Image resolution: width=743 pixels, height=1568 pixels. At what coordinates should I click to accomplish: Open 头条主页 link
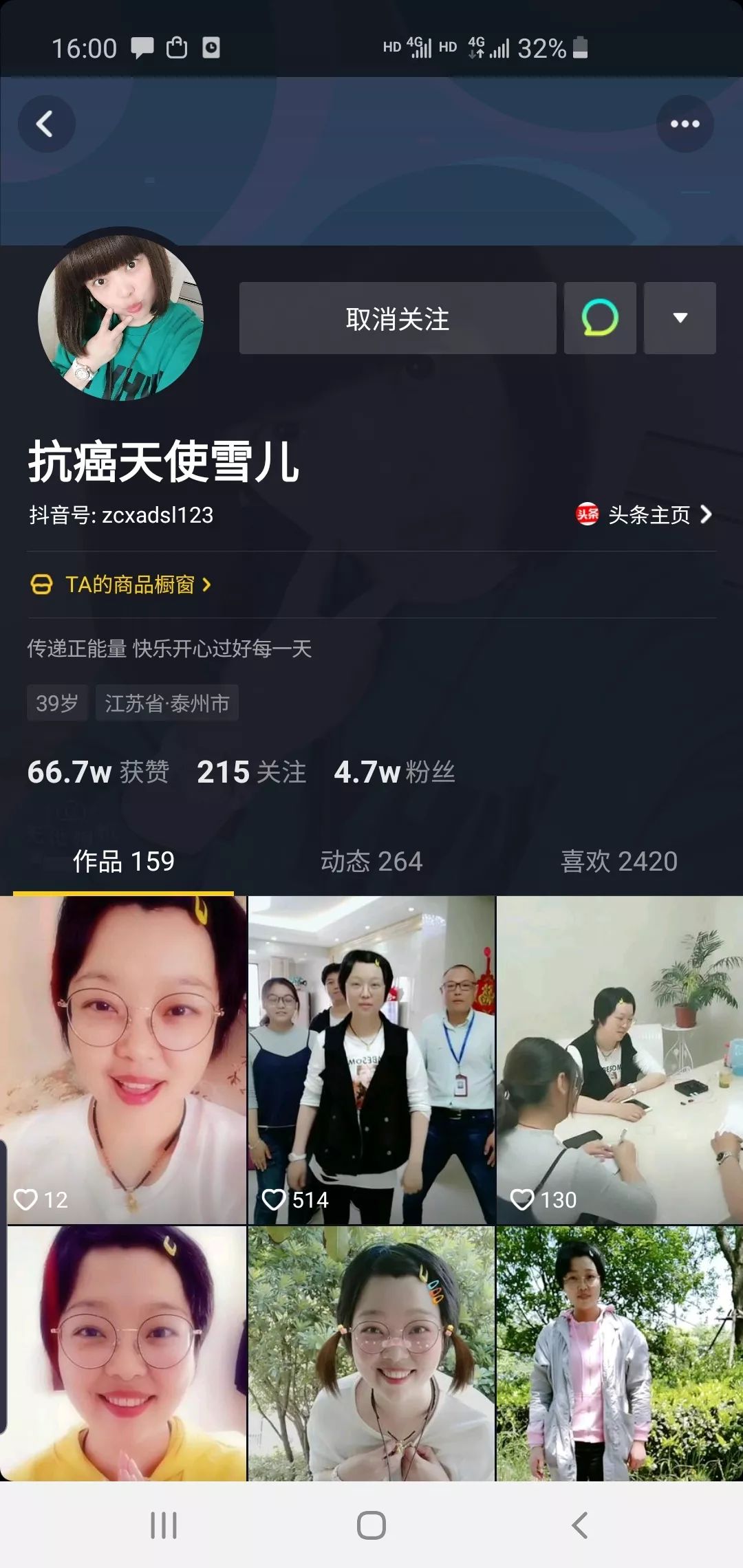(644, 514)
